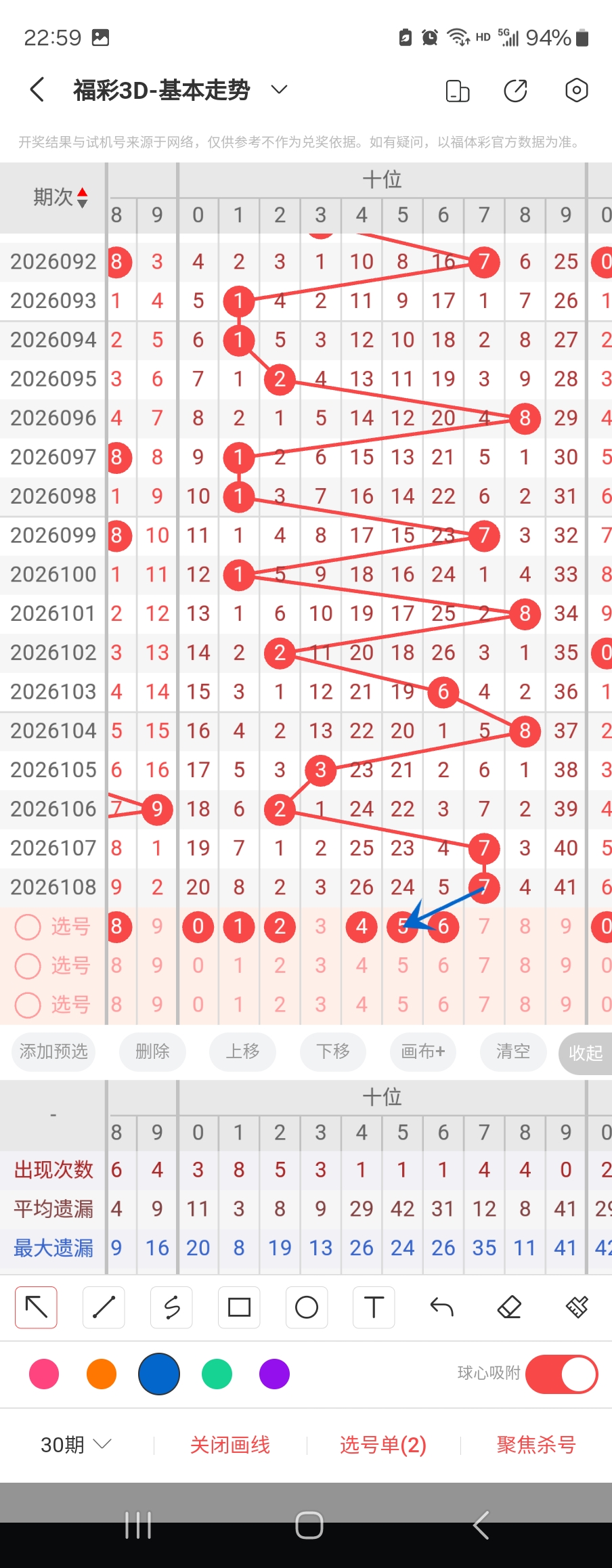Screen dimensions: 612x1568
Task: Expand the 福彩3D-基本走势 dropdown
Action: click(279, 89)
